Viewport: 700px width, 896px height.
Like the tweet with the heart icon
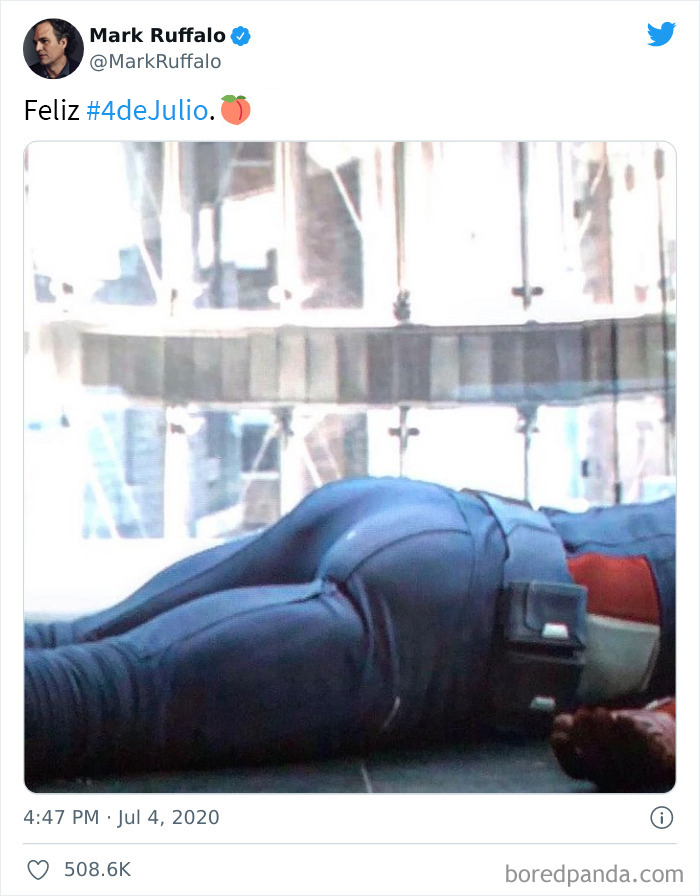(x=38, y=869)
